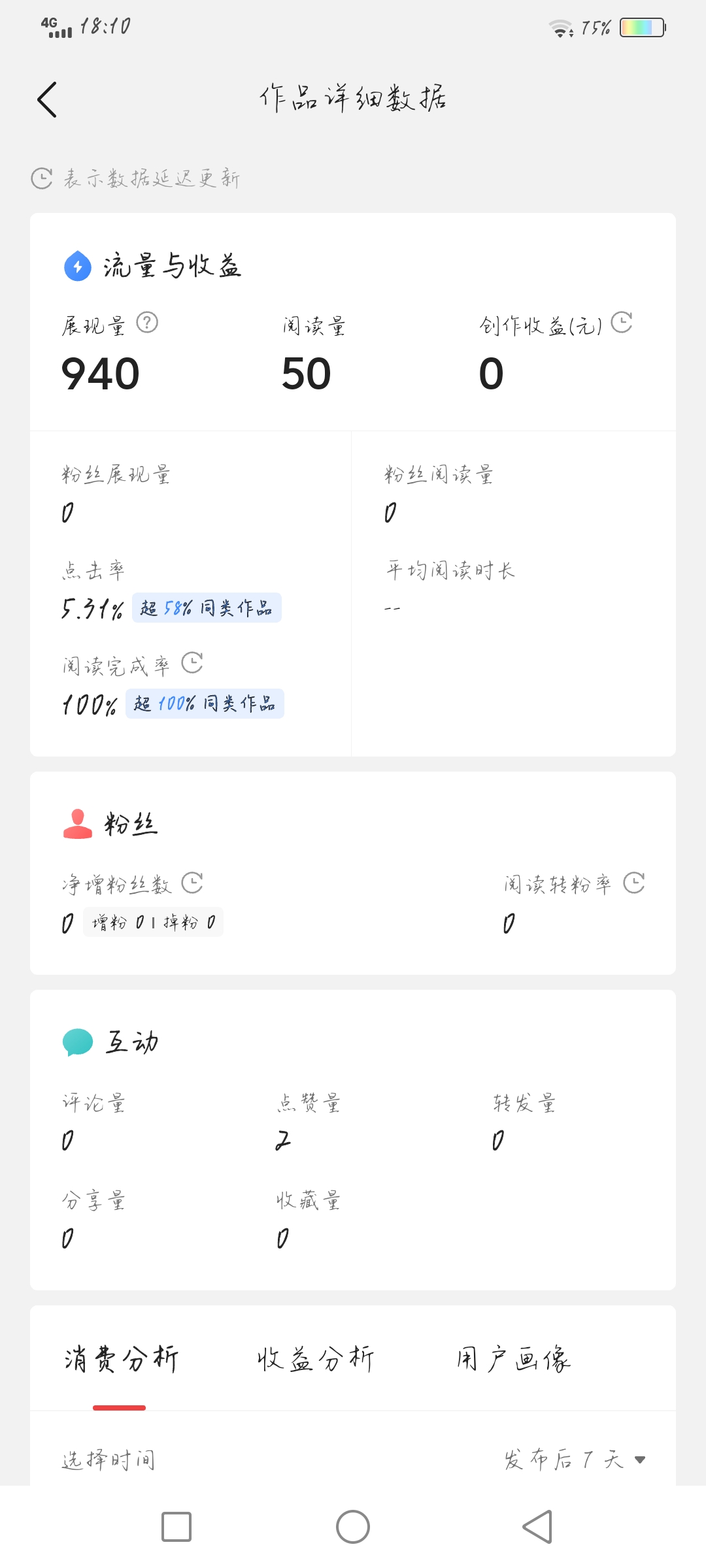The width and height of the screenshot is (706, 1568).
Task: Tap the home circle navigation button
Action: pos(353,1524)
